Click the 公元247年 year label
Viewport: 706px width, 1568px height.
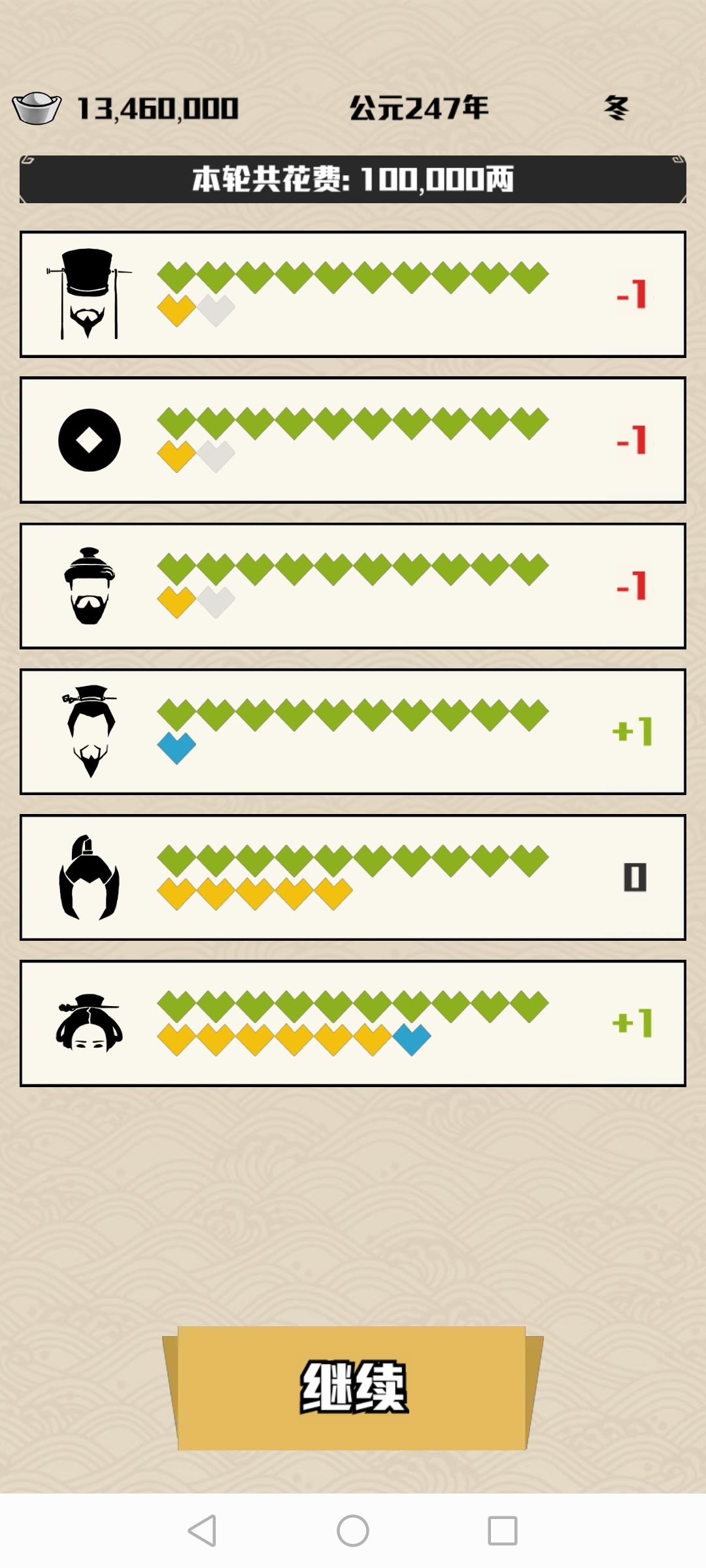(x=418, y=106)
